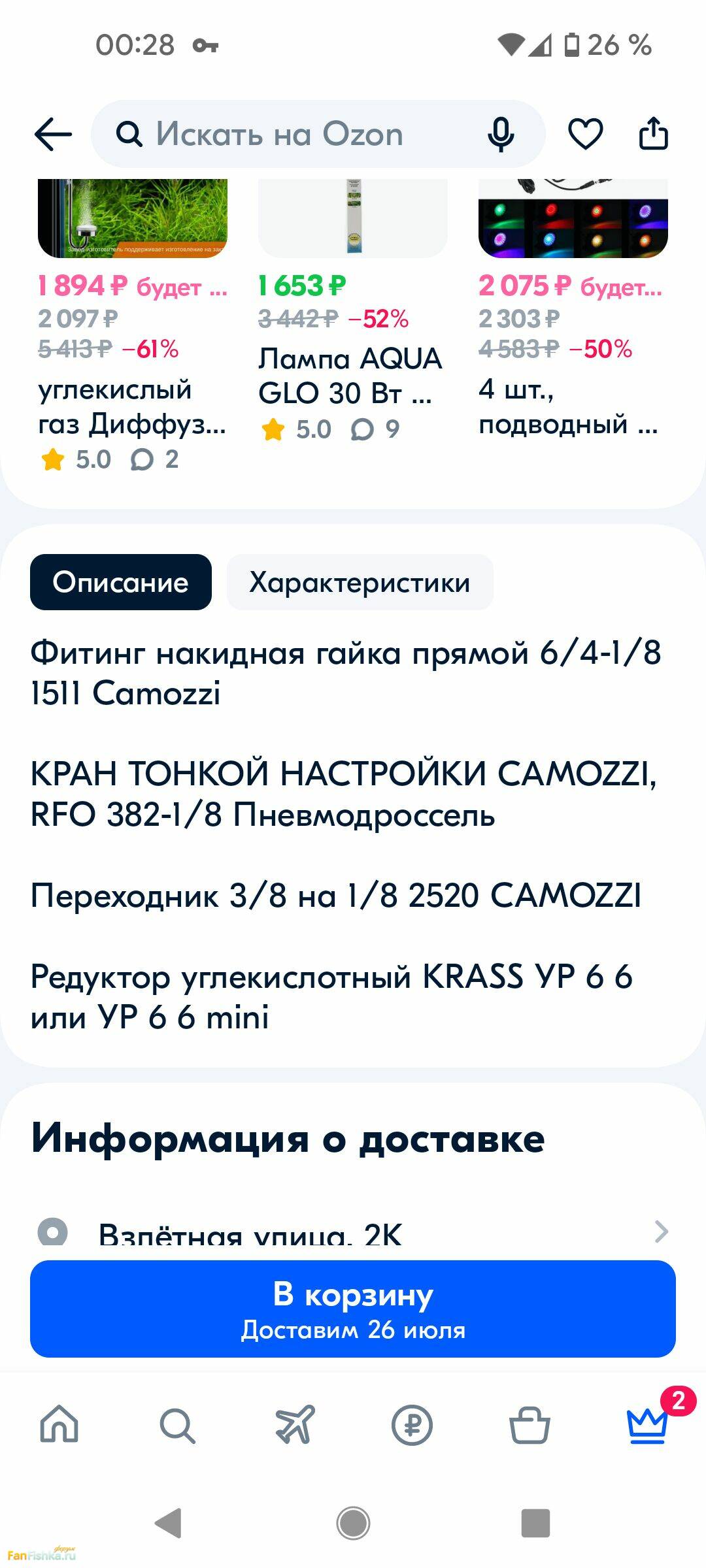Viewport: 706px width, 1568px height.
Task: Open the catalog search tab
Action: coord(177,1424)
